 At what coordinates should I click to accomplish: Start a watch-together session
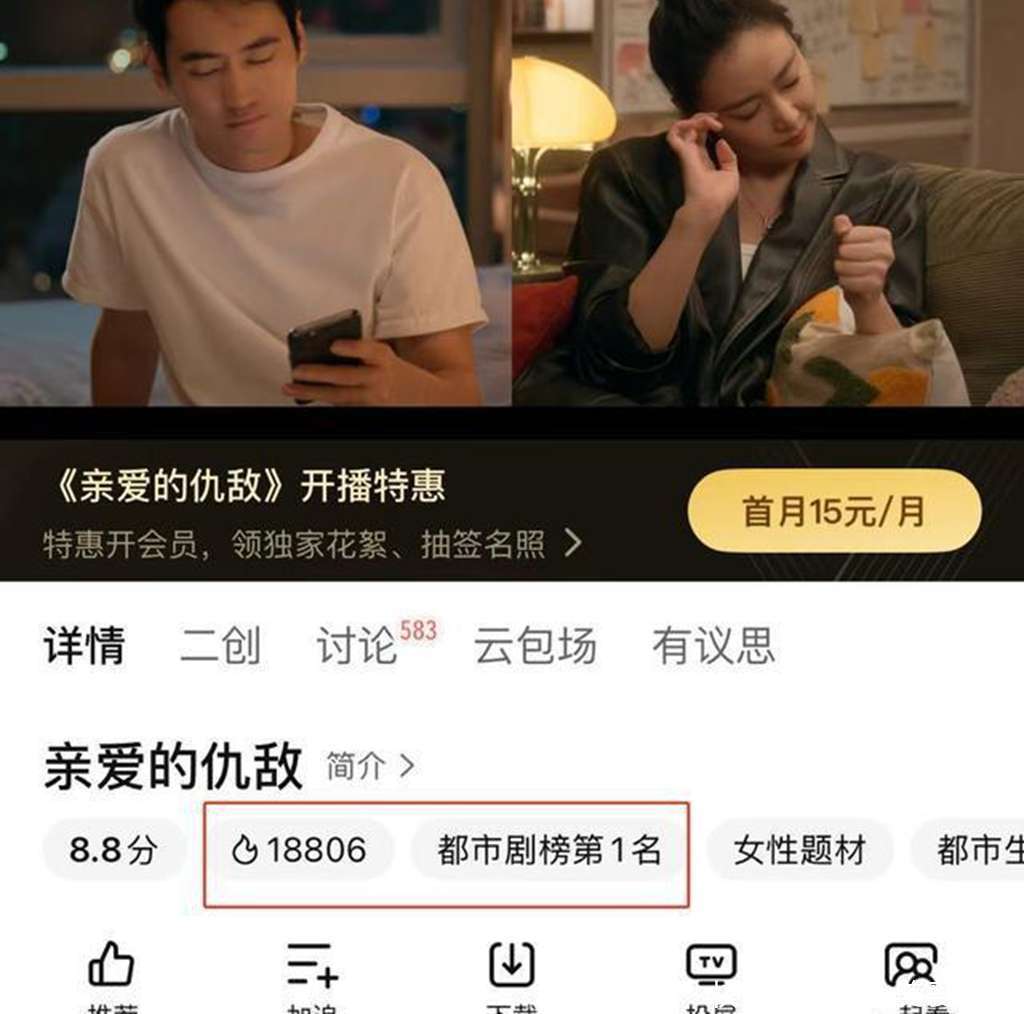[x=910, y=968]
